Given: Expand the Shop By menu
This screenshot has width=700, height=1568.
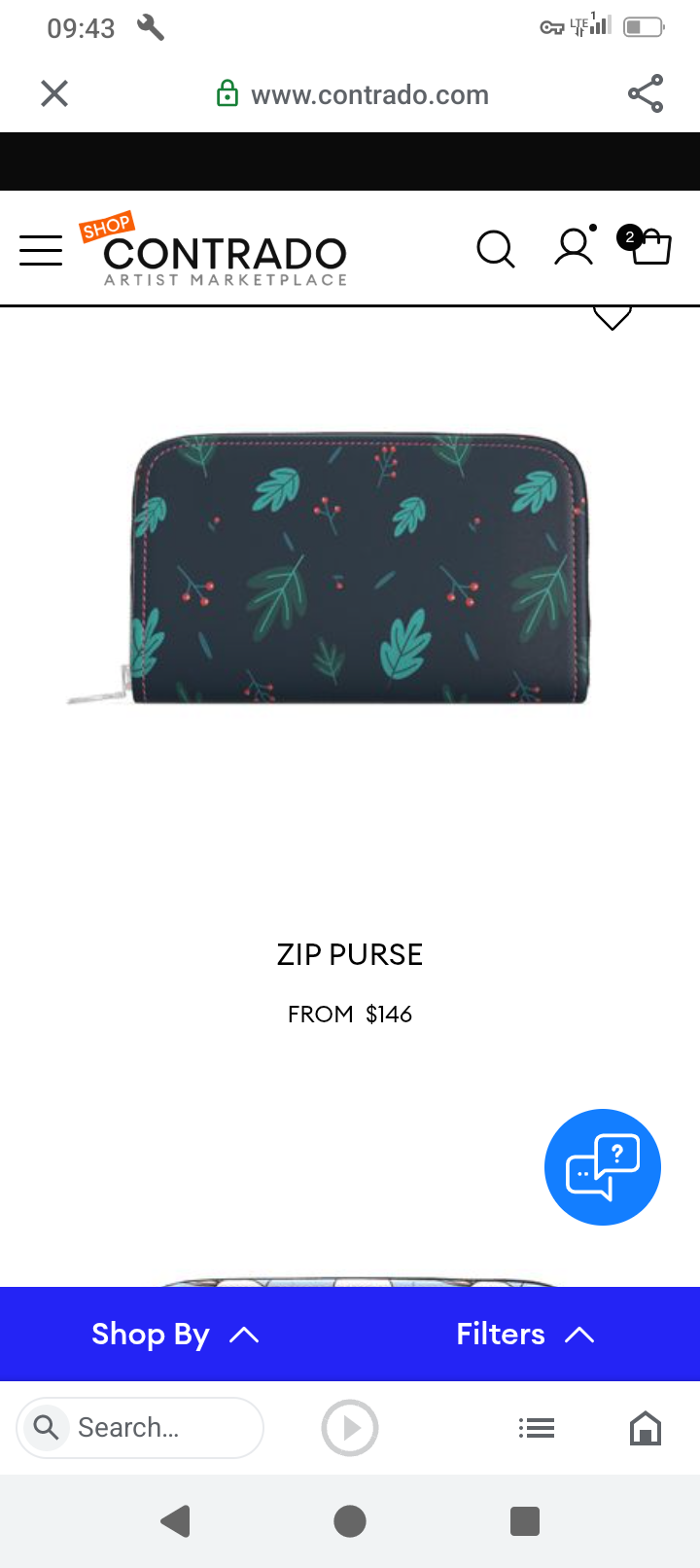Looking at the screenshot, I should tap(175, 1334).
